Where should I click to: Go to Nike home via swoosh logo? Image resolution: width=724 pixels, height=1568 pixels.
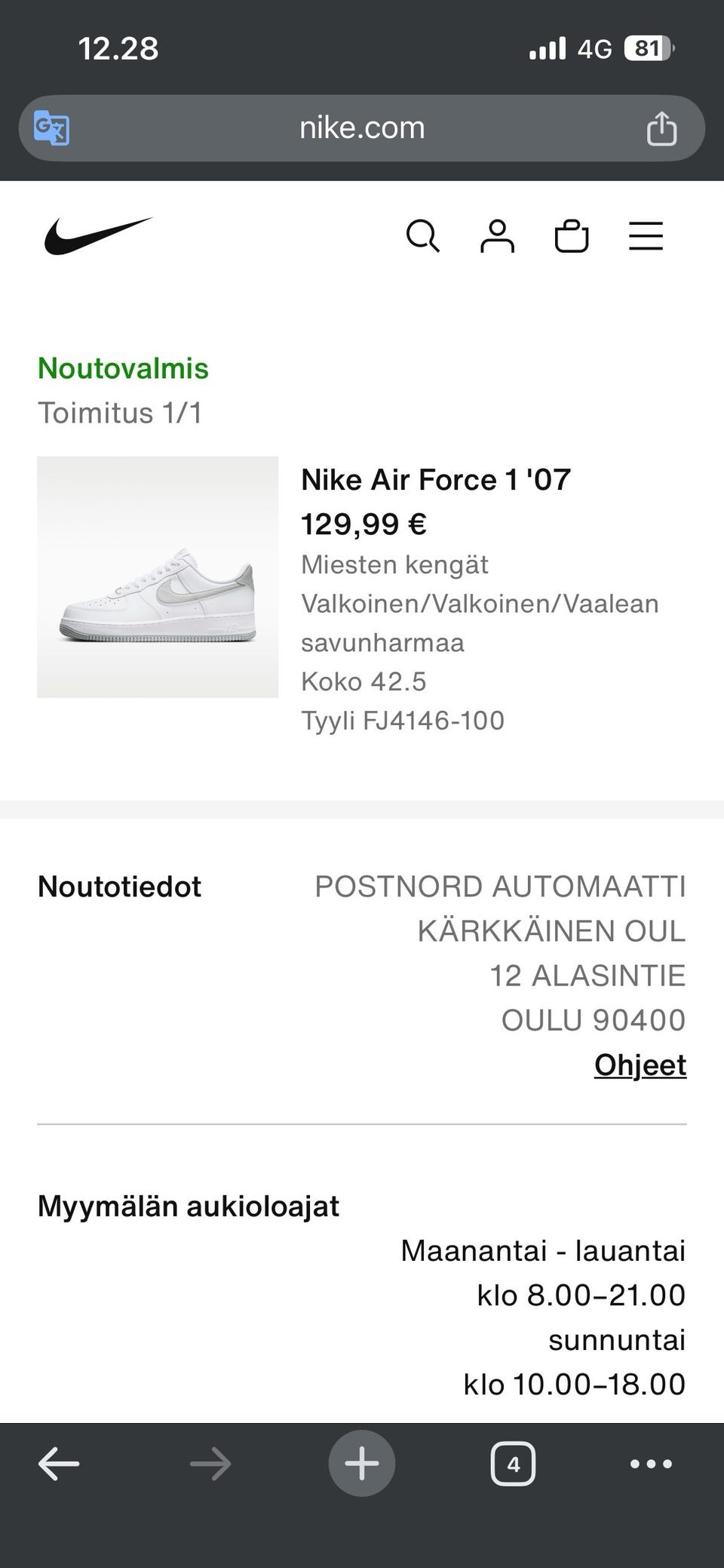pos(98,235)
